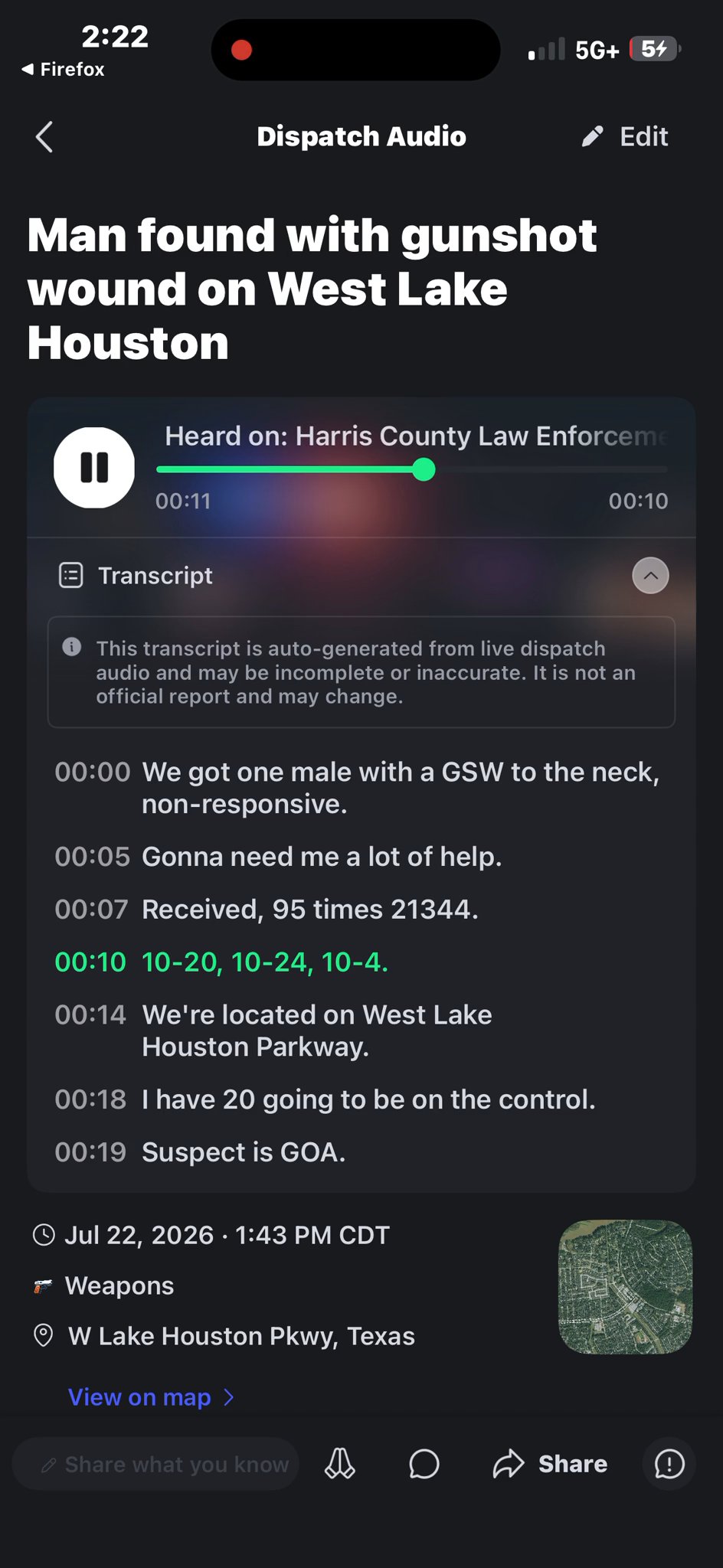Tap Edit in the header
This screenshot has height=1568, width=723.
click(625, 137)
